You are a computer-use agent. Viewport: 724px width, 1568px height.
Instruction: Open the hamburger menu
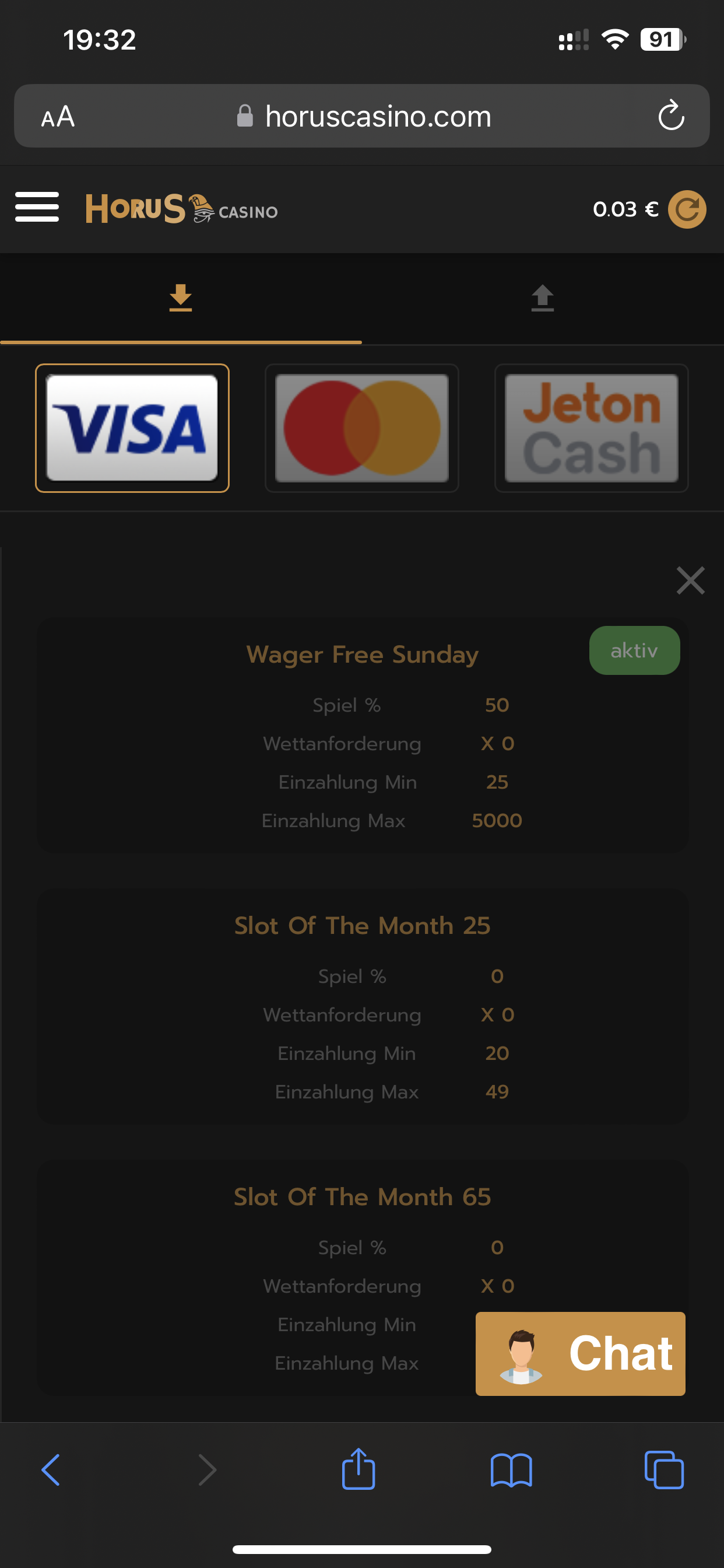pyautogui.click(x=37, y=207)
